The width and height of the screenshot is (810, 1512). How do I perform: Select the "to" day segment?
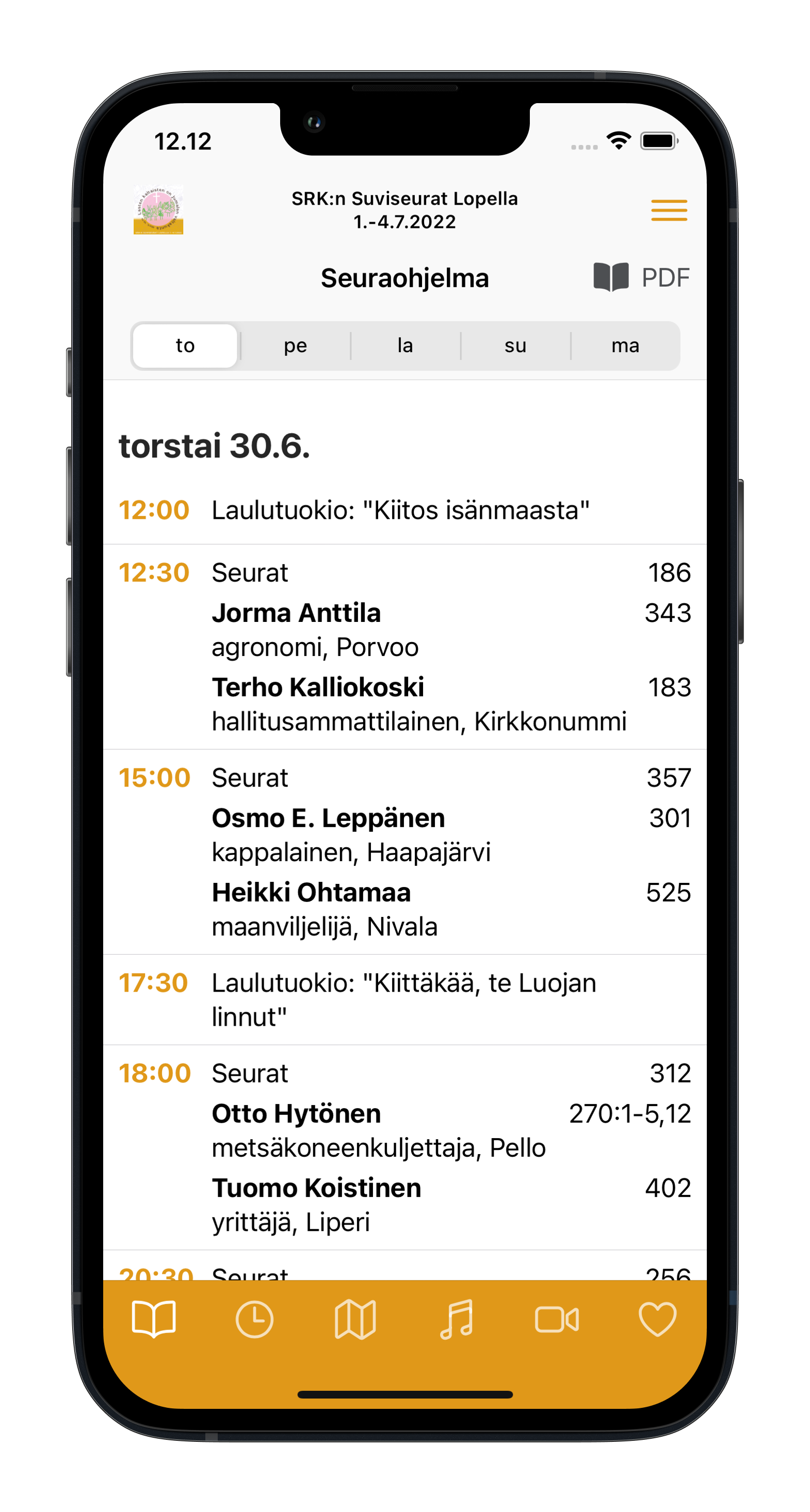click(185, 346)
